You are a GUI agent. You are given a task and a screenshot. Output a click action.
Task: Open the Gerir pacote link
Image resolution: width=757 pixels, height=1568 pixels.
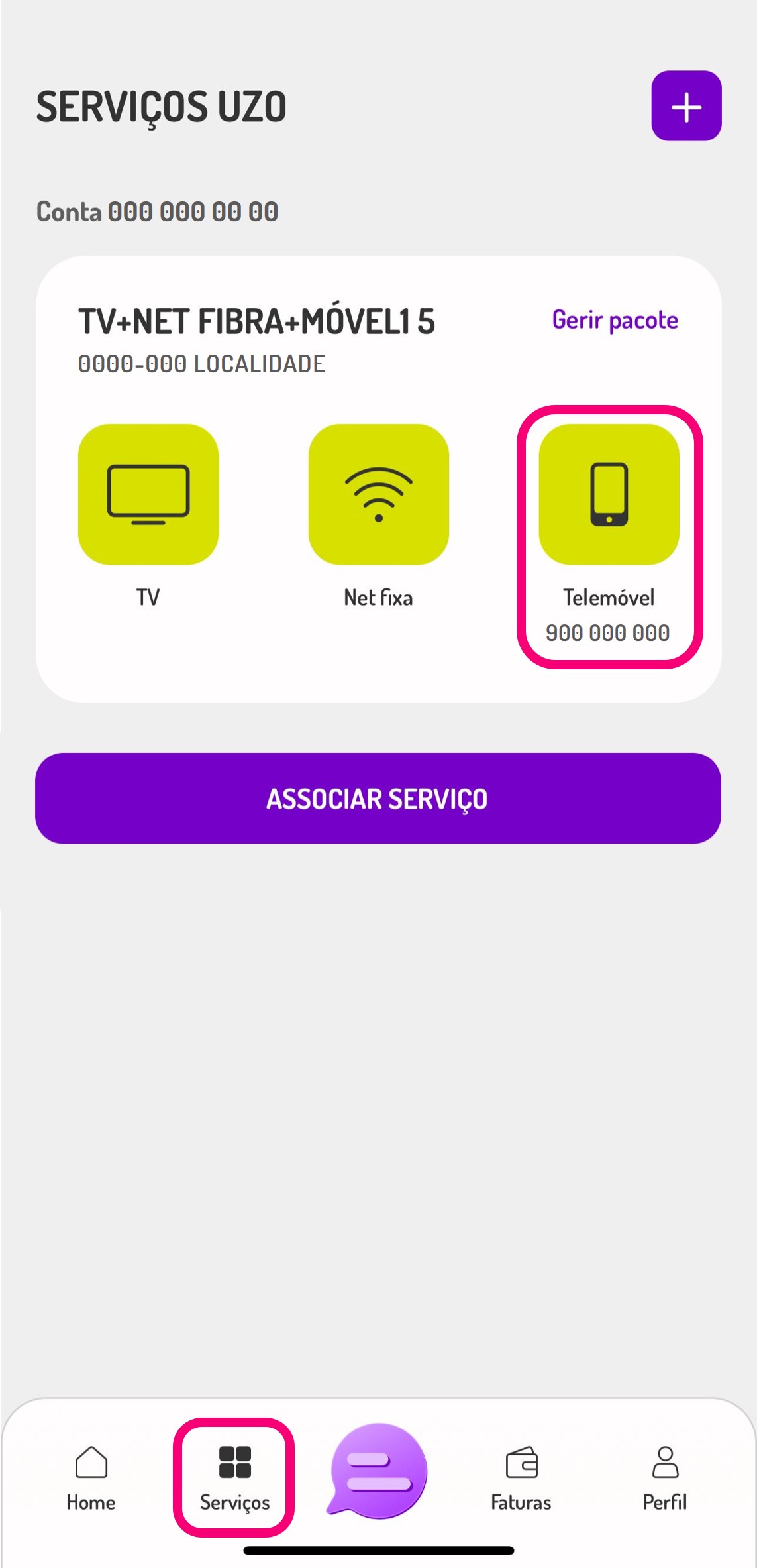615,320
